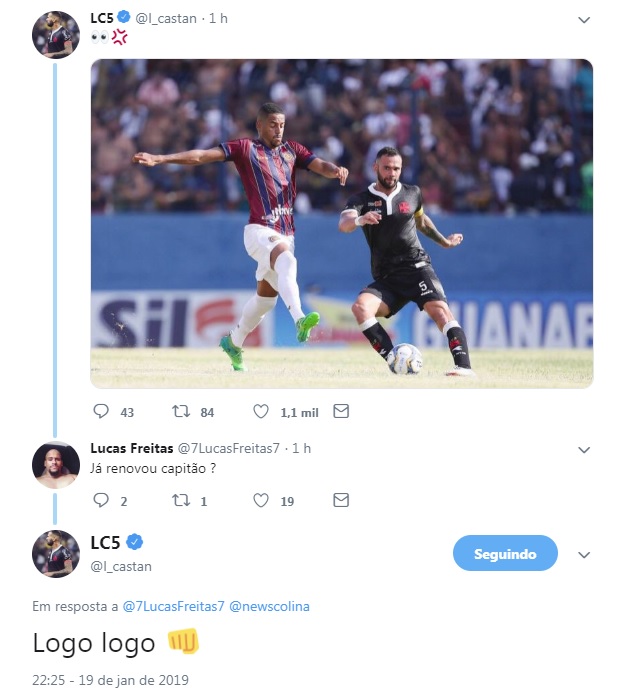
Task: Reply to LC5's tweet with 43 replies
Action: tap(100, 411)
